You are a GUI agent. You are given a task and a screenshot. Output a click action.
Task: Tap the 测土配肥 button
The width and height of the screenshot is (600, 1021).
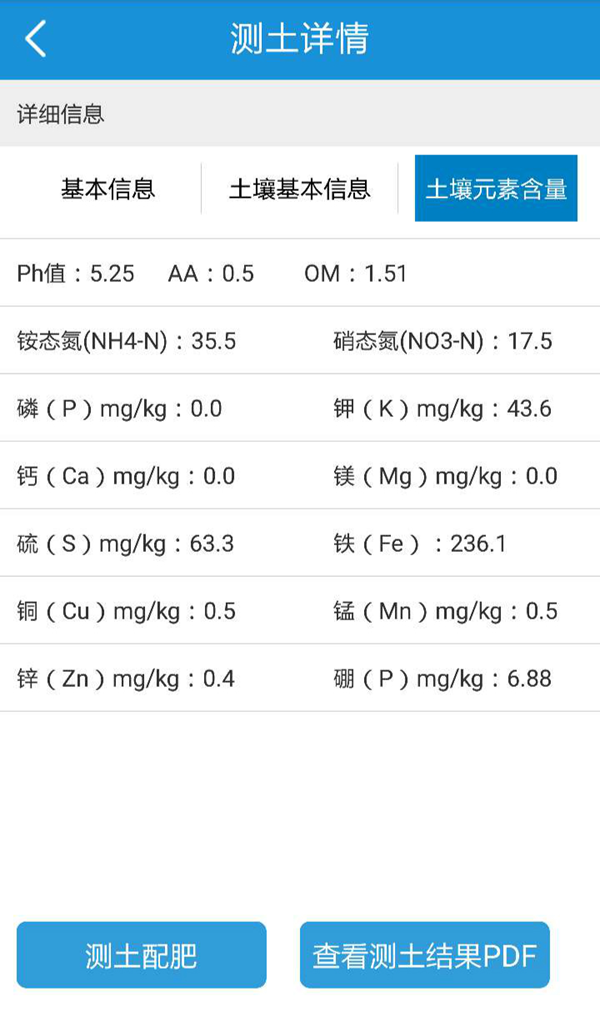(141, 955)
